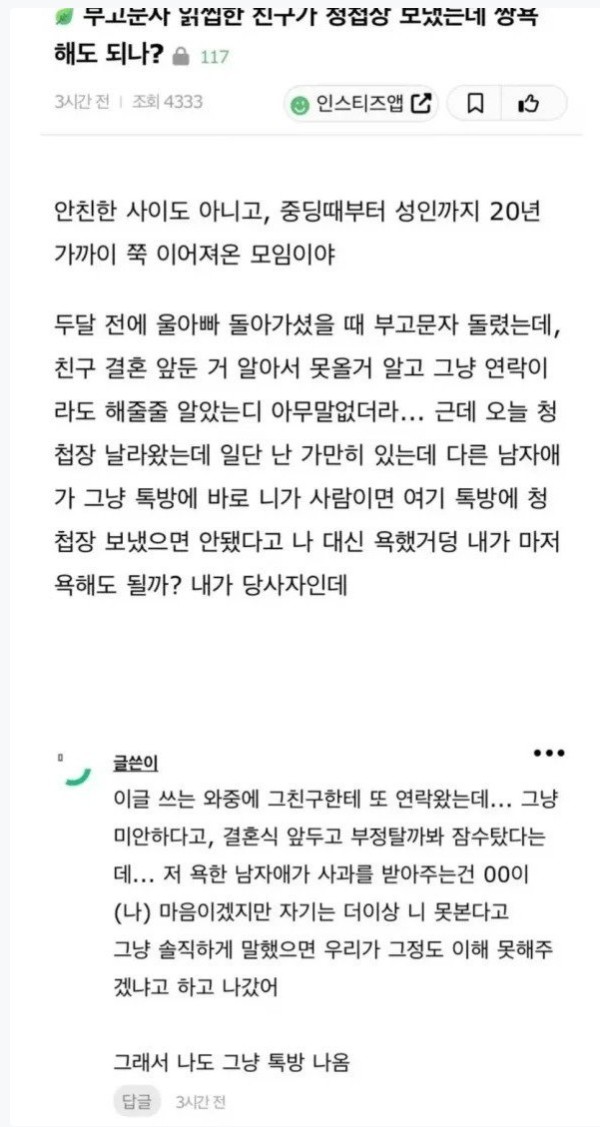The width and height of the screenshot is (600, 1127).
Task: Open the 인스티즈앱 link button
Action: 362,103
